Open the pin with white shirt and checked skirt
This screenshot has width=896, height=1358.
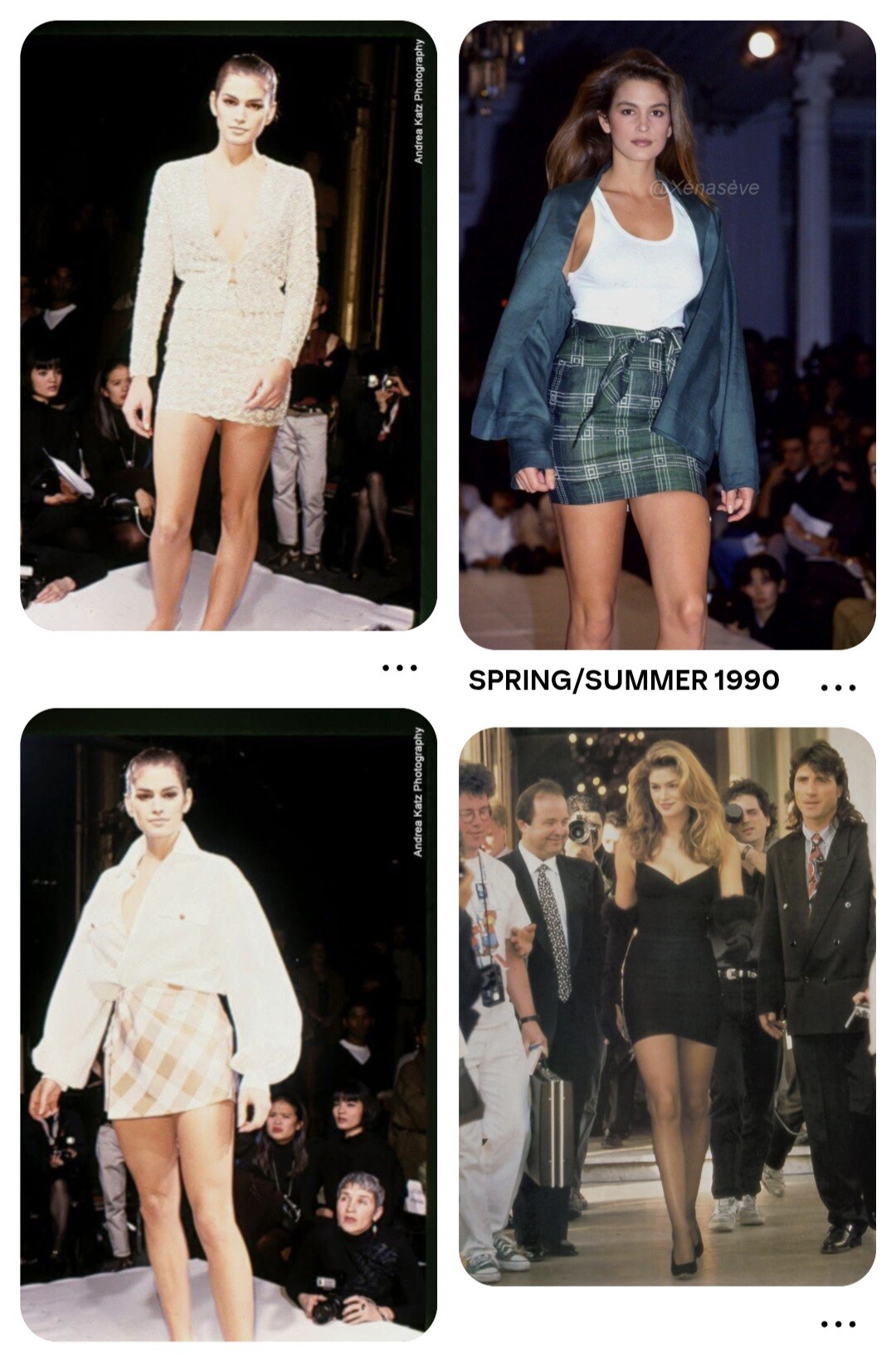point(228,1024)
